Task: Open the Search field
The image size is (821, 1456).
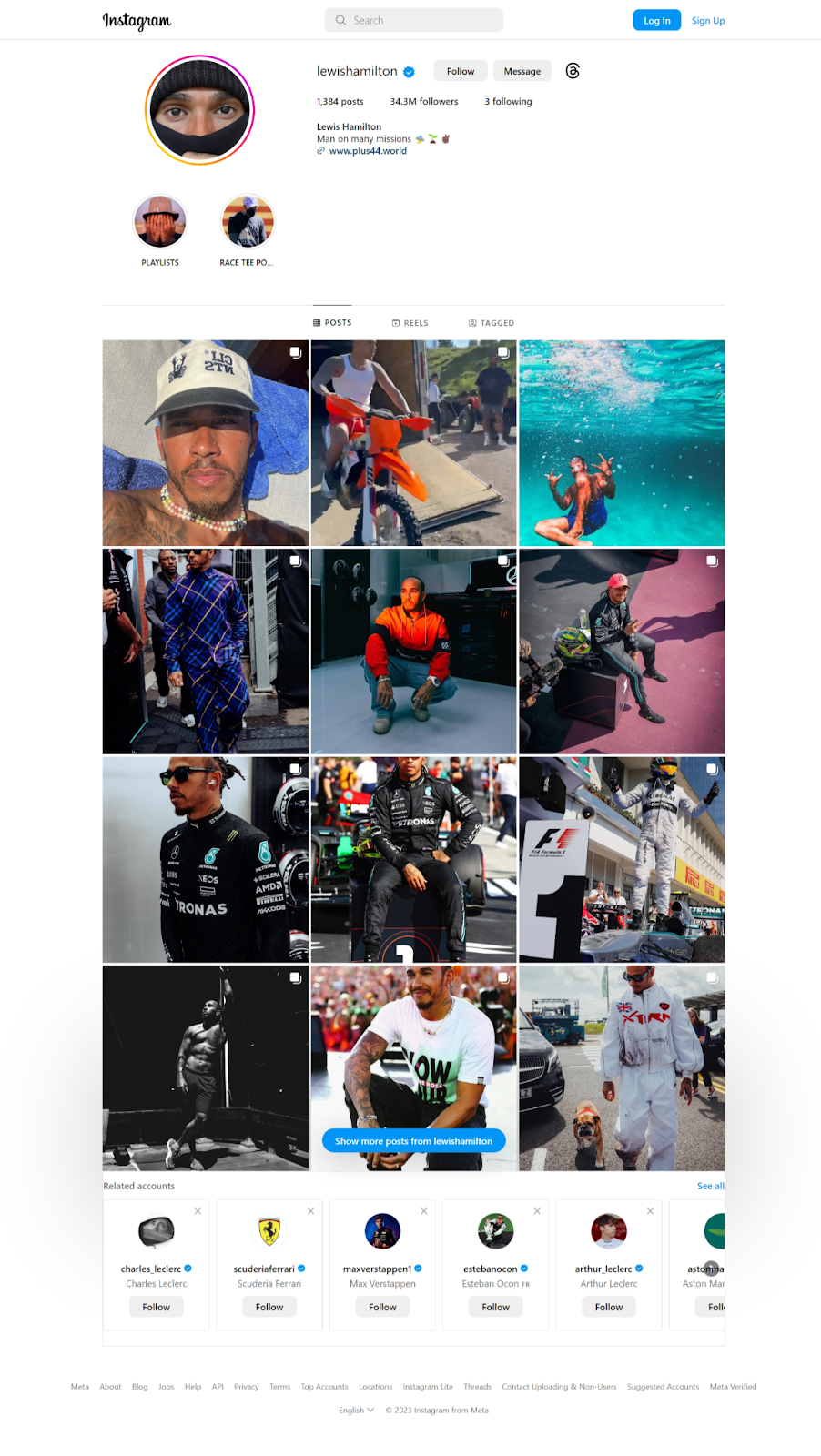Action: coord(413,20)
